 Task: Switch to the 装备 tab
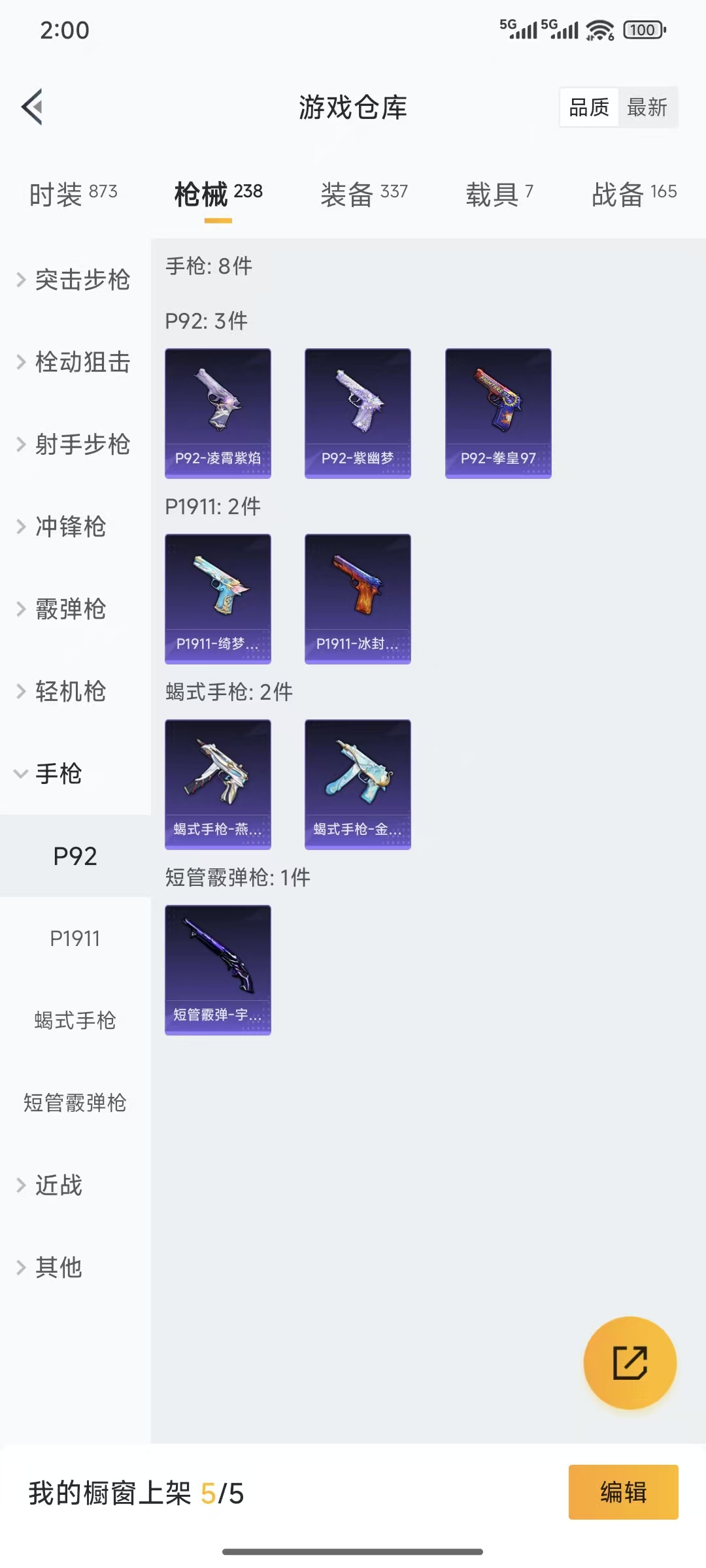point(363,194)
